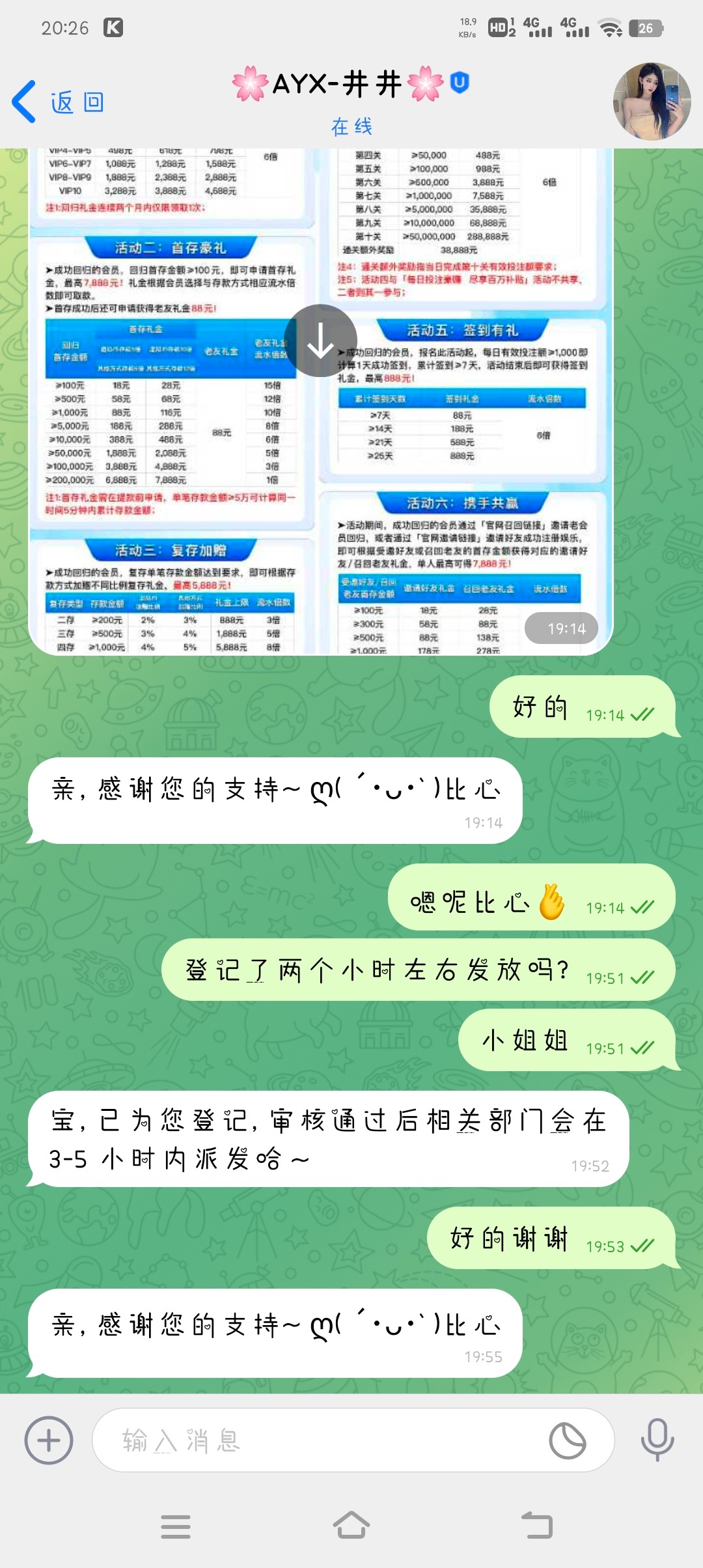Open the system recent apps menu
Screen dimensions: 703x1568
coord(176,1526)
